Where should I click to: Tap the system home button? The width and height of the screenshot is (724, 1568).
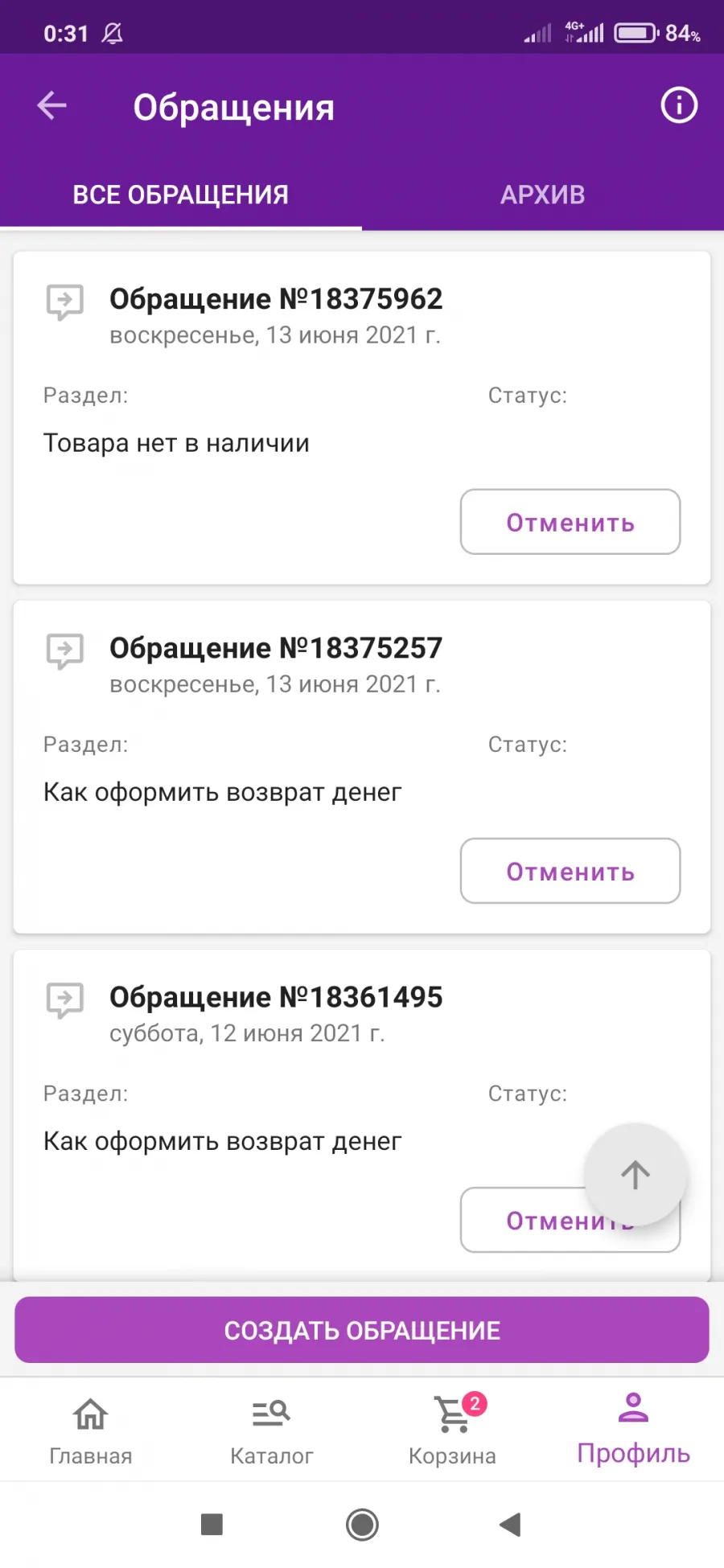coord(362,1525)
